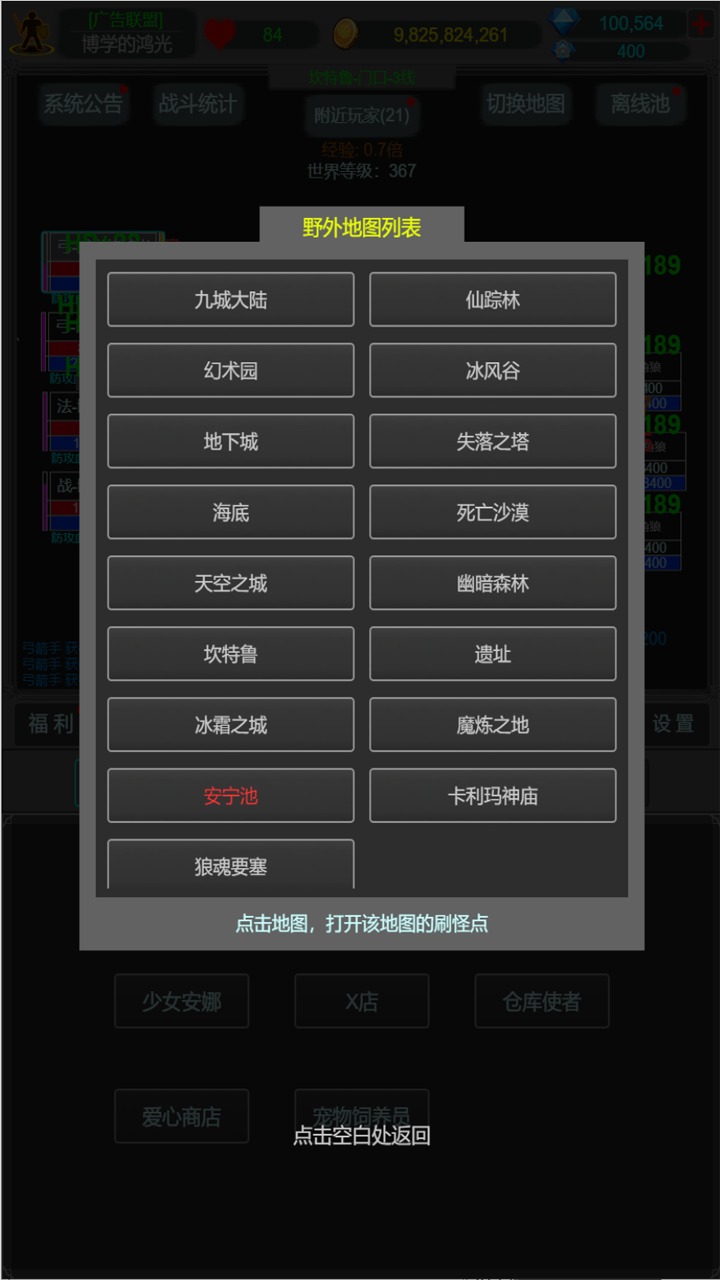Enter 狼魂要塞 fortress map
The width and height of the screenshot is (720, 1280).
tap(230, 866)
